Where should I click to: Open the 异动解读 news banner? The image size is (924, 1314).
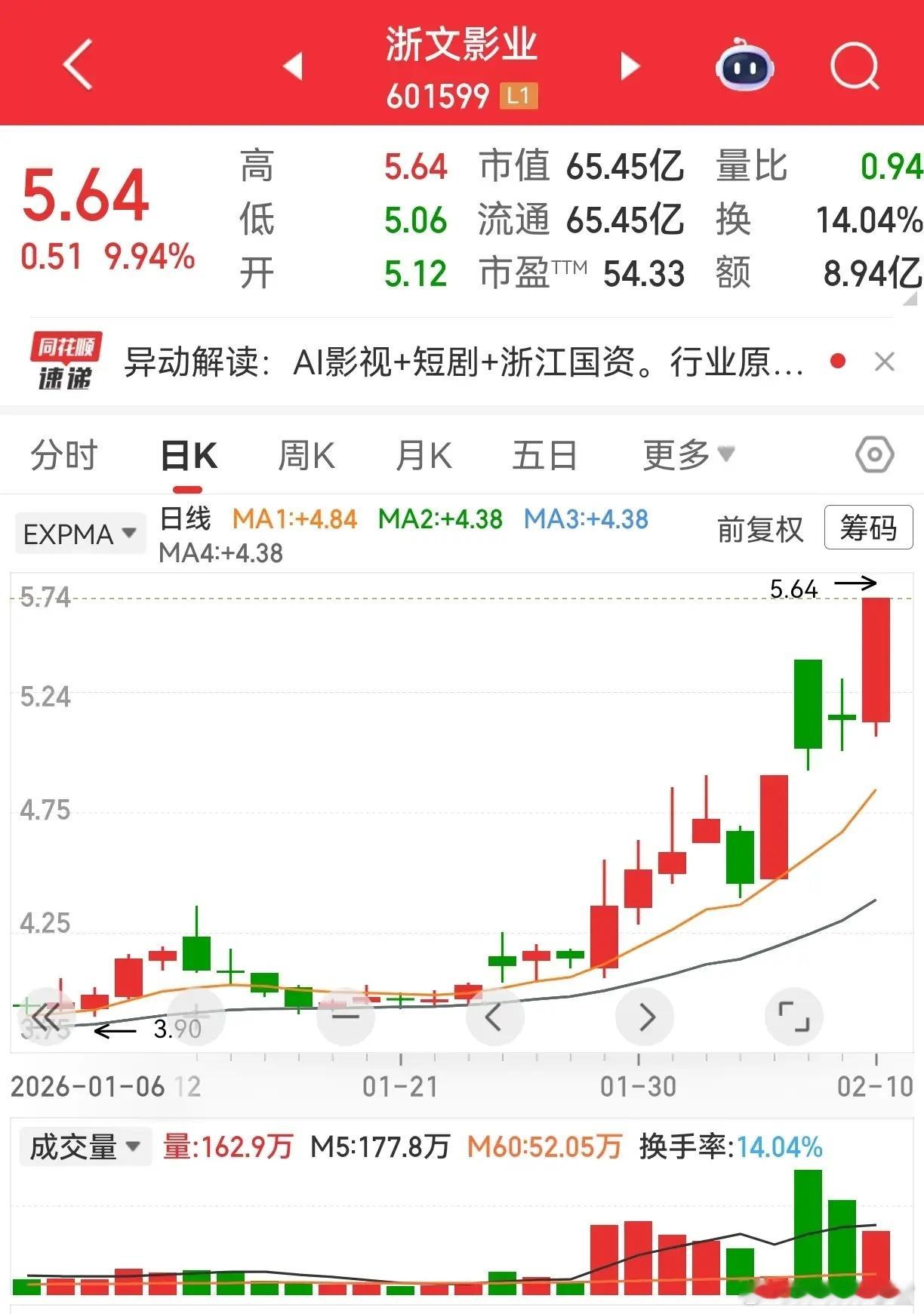pos(462,362)
